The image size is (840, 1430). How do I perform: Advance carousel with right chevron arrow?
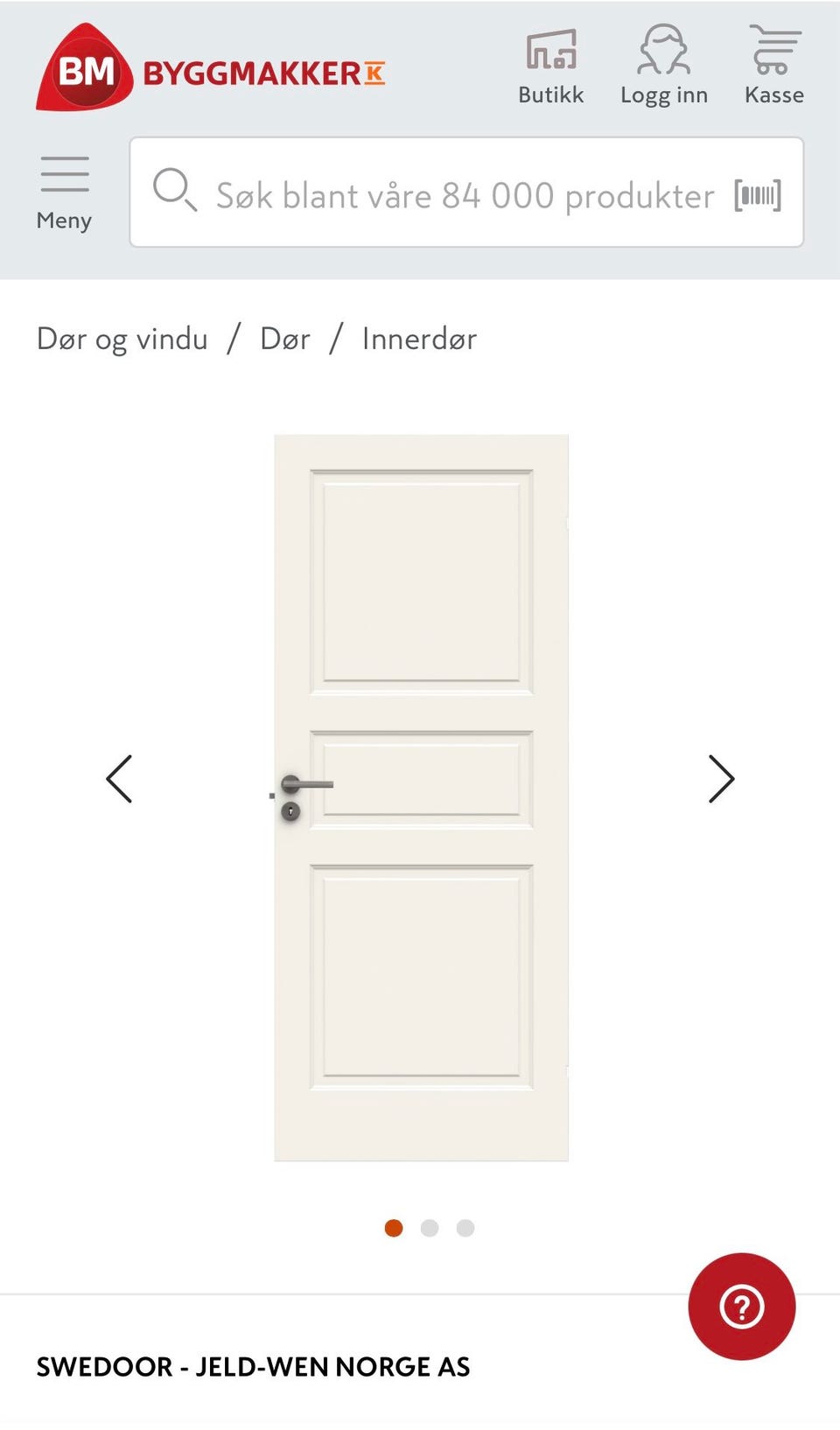pos(720,778)
